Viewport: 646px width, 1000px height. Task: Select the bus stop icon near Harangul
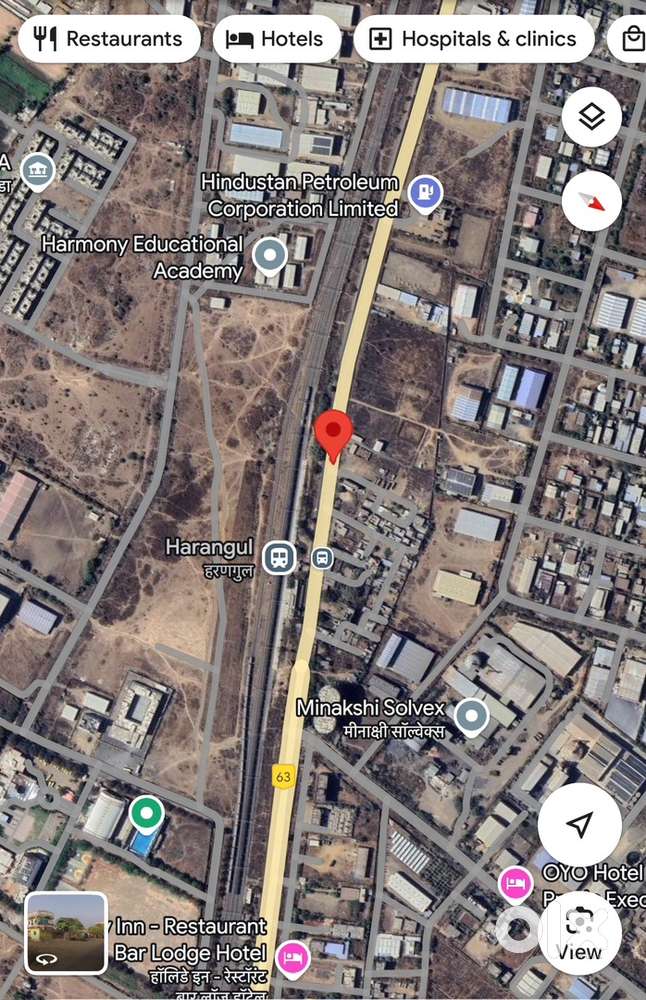[x=322, y=558]
